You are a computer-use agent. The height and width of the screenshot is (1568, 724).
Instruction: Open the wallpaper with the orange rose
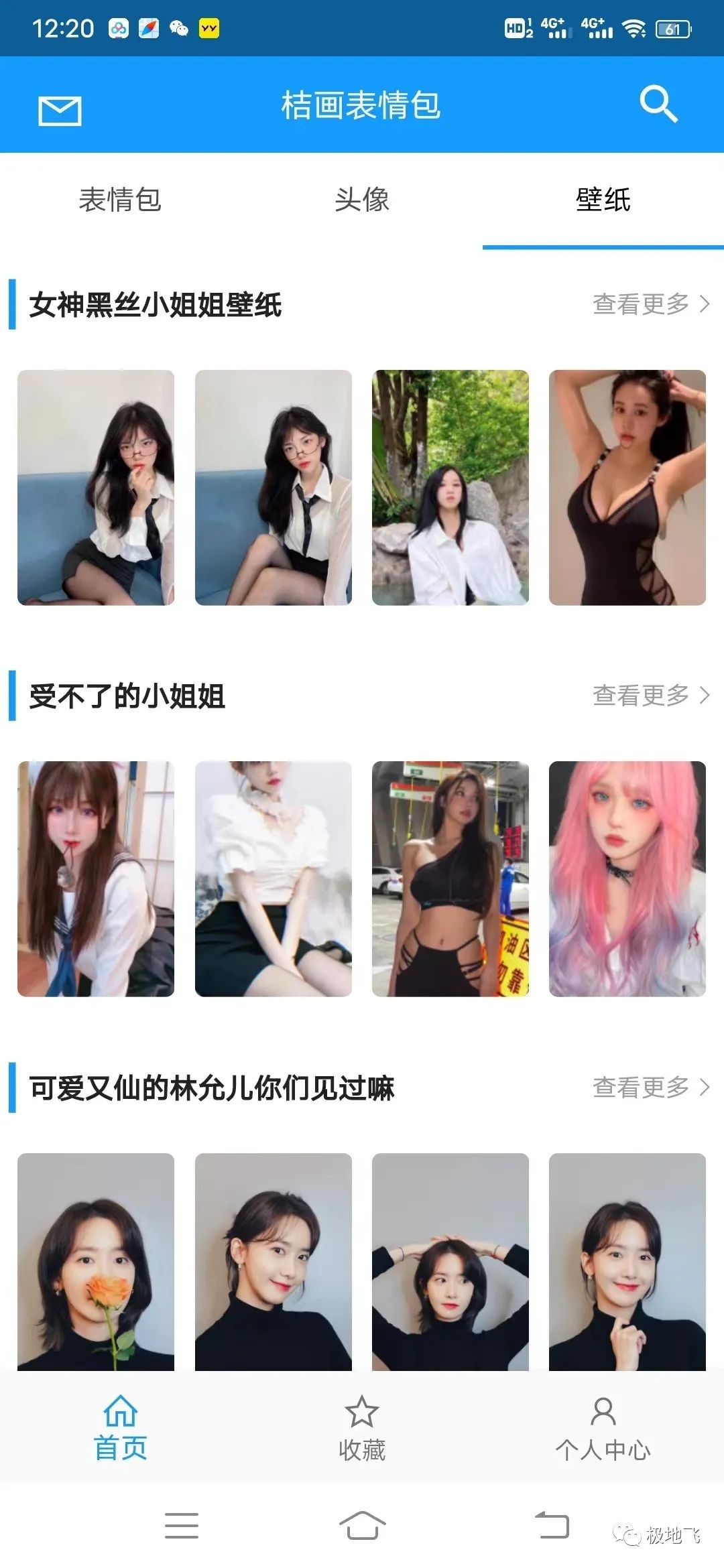96,1261
